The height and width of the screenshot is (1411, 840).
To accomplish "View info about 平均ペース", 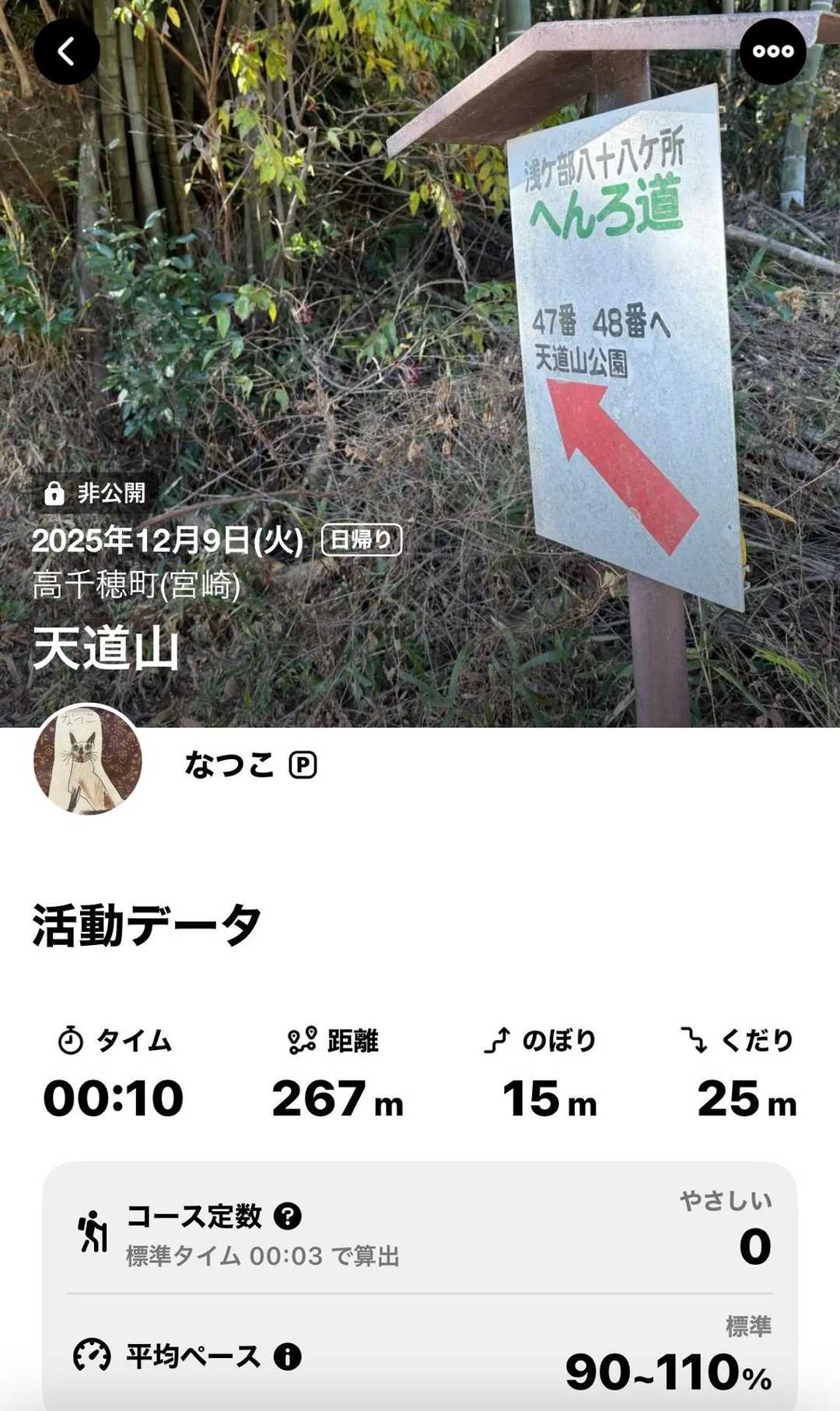I will tap(288, 1357).
